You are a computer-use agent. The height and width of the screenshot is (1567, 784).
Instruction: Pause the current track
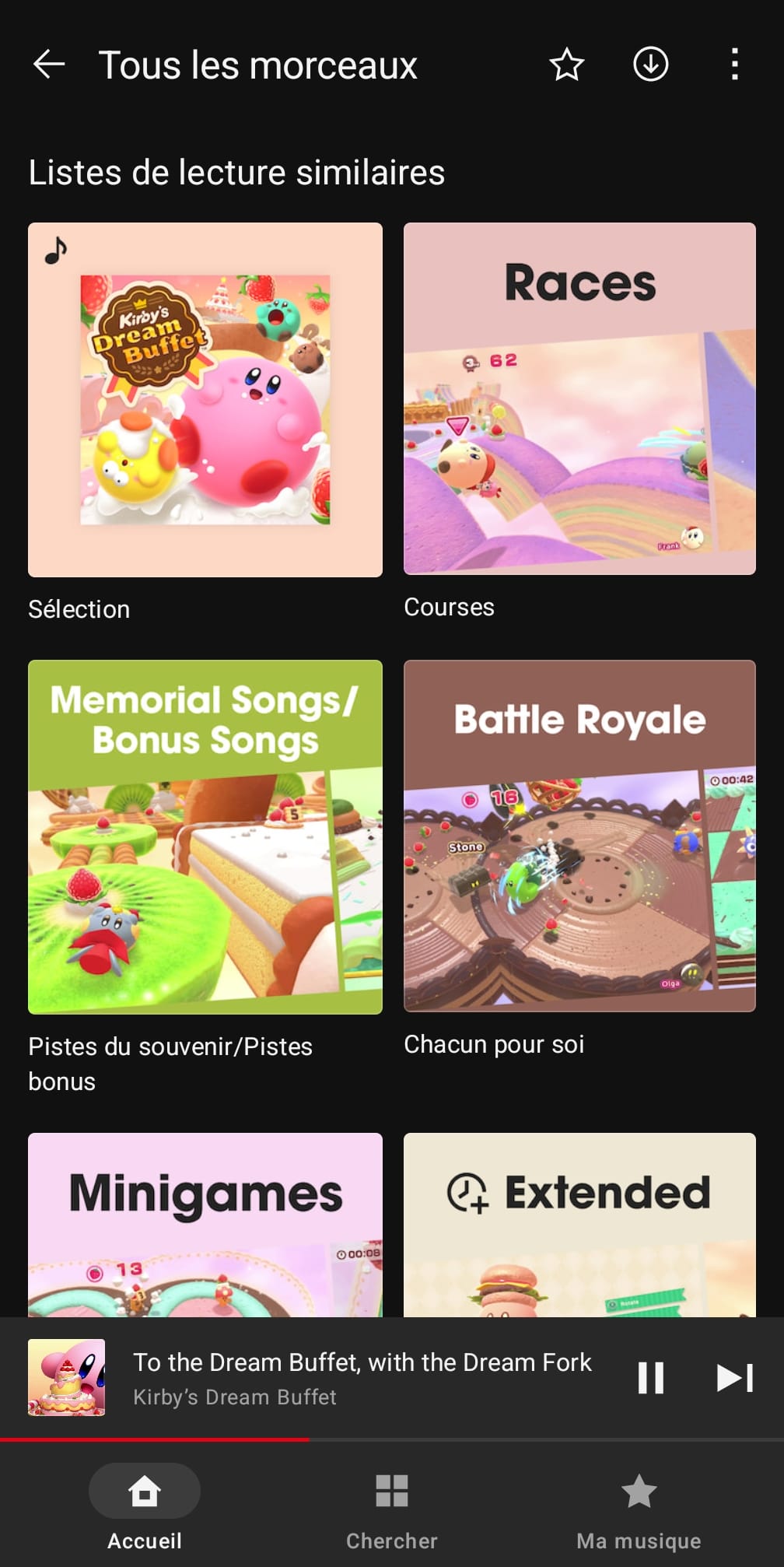tap(650, 1378)
